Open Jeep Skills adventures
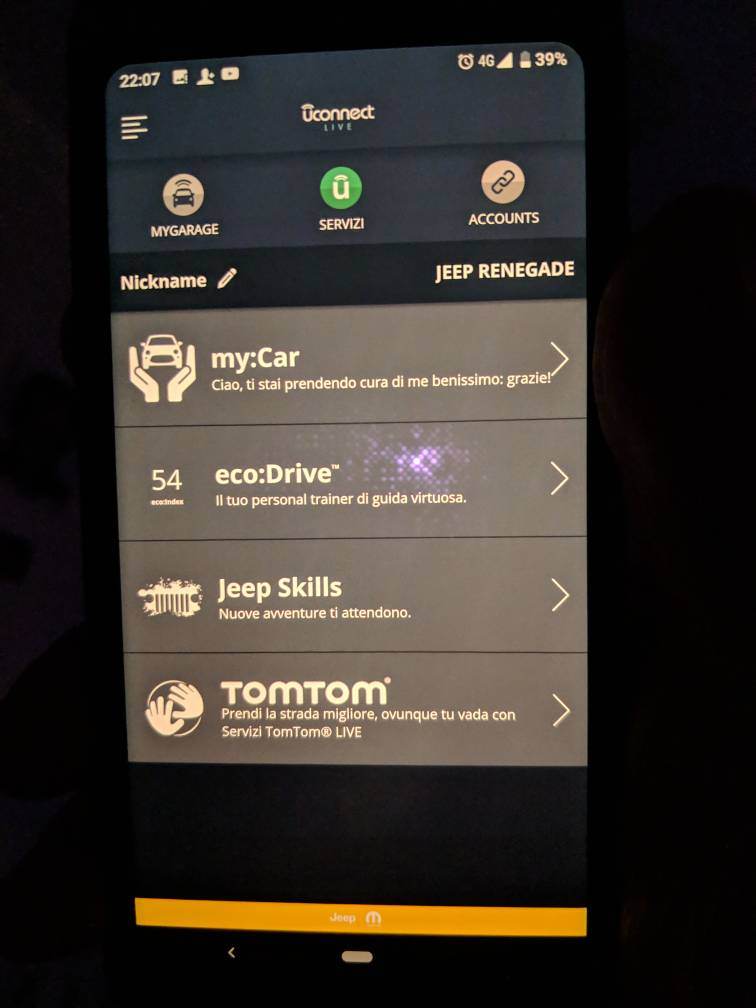Viewport: 756px width, 1008px height. click(350, 596)
